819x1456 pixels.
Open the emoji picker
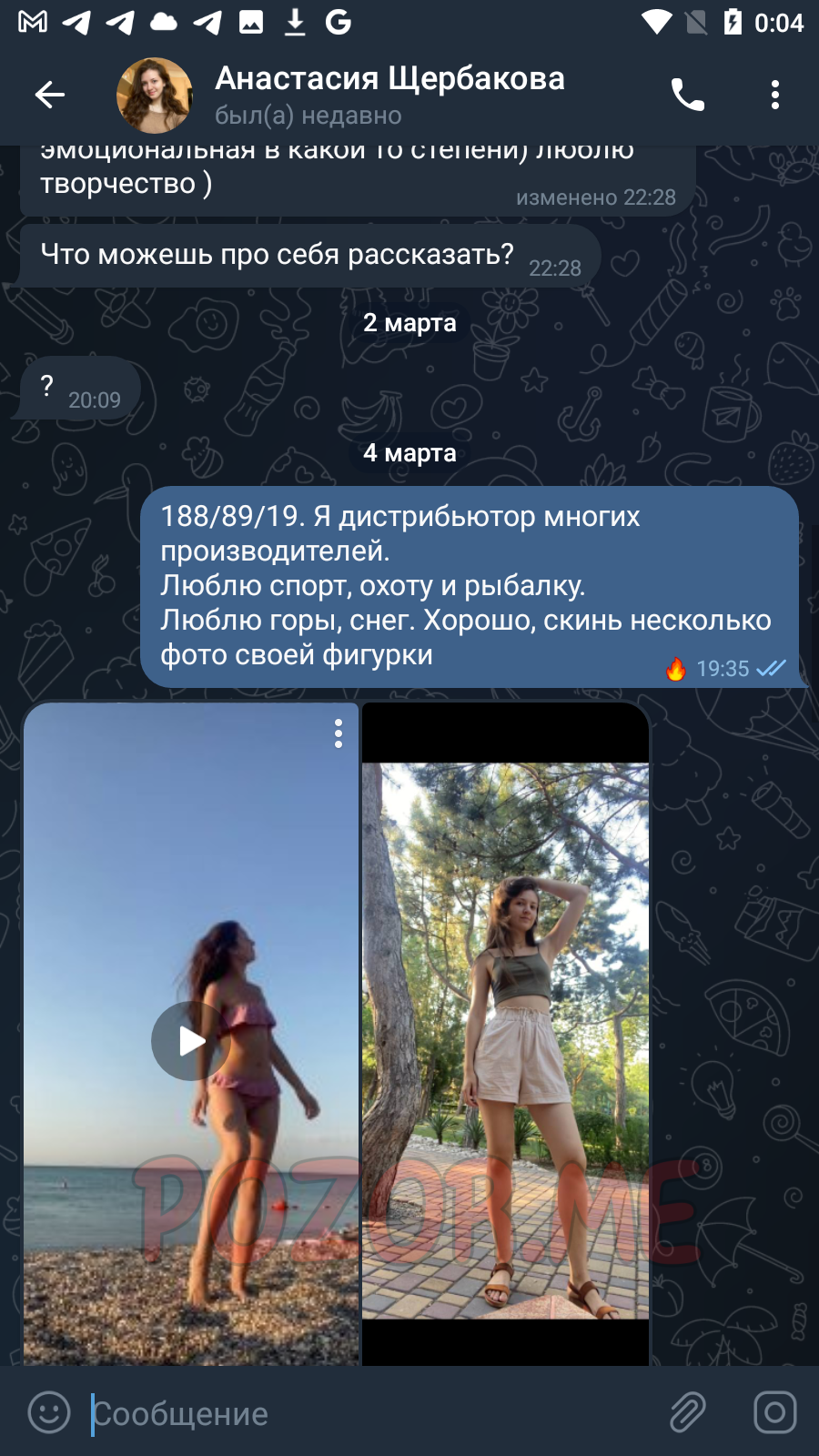pyautogui.click(x=49, y=1413)
